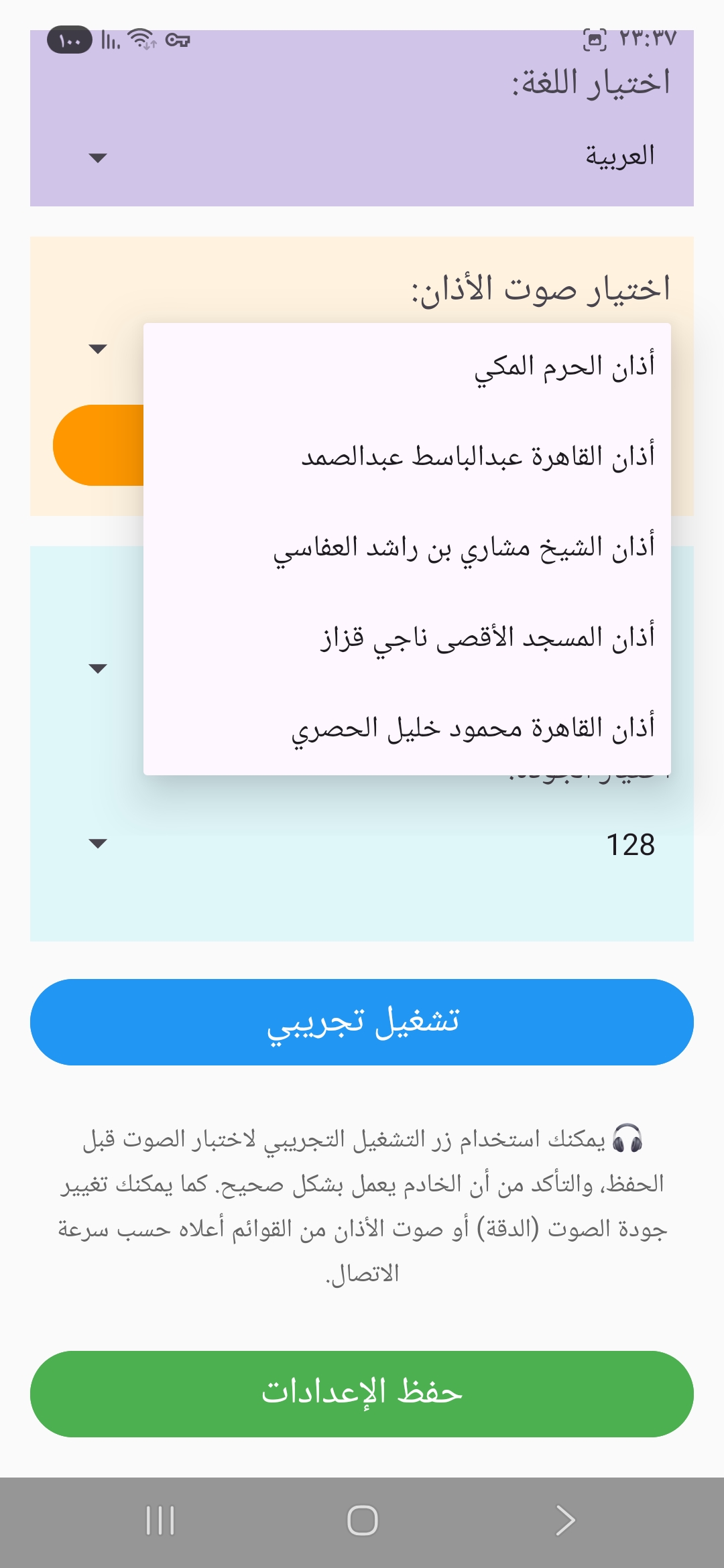Save settings with حفظ الإعدادات button
724x1568 pixels.
(362, 1394)
